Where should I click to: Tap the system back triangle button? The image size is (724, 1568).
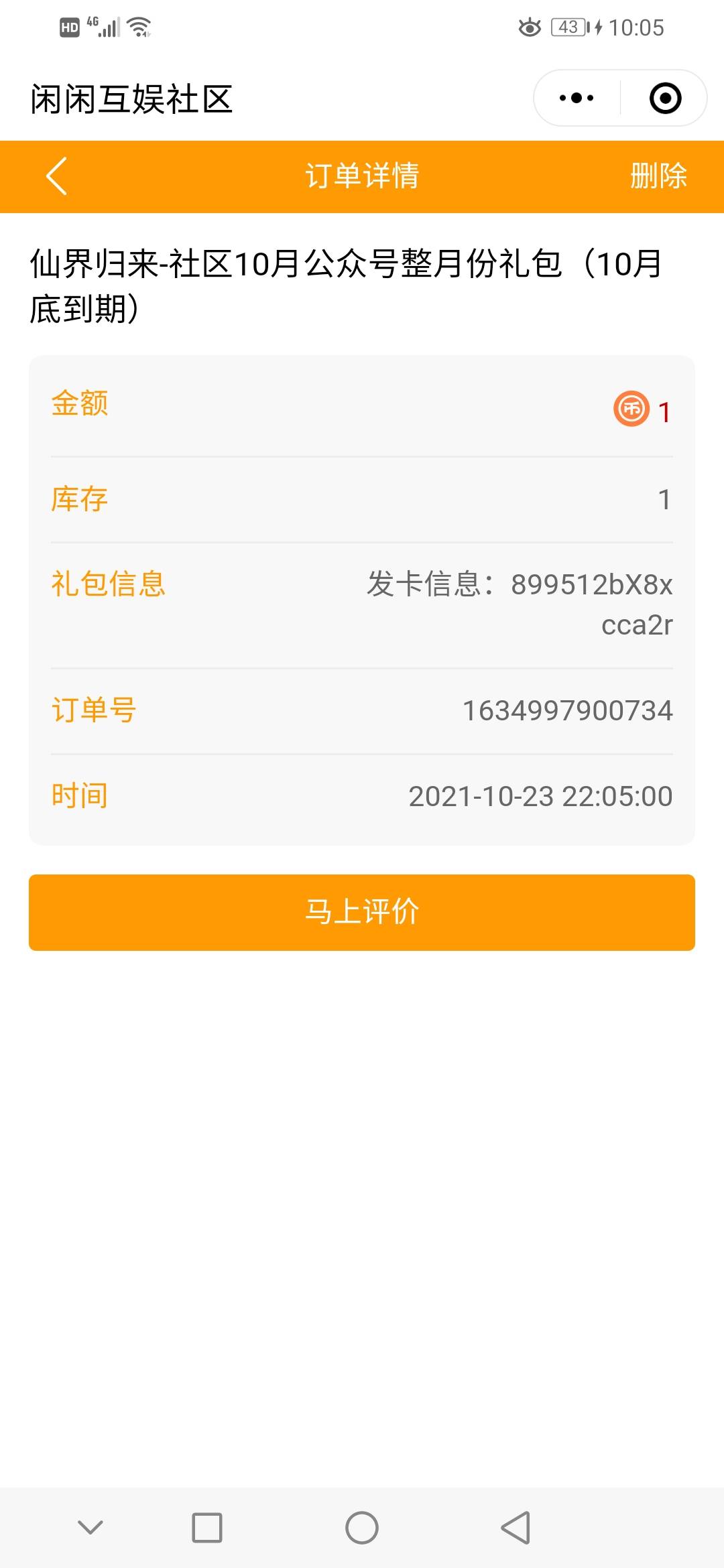tap(516, 1528)
